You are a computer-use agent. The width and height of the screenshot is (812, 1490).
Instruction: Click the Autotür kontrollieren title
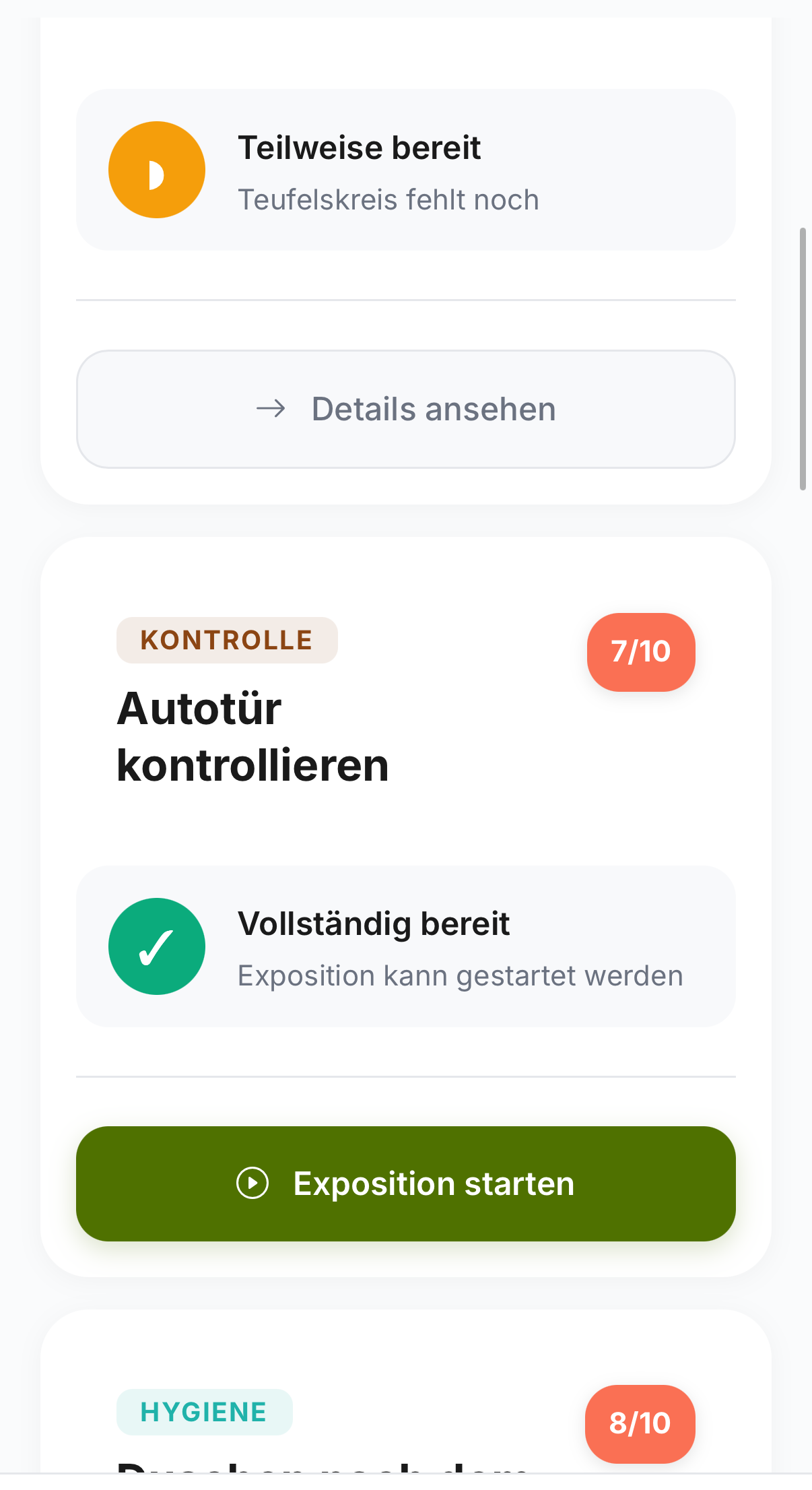[x=252, y=736]
